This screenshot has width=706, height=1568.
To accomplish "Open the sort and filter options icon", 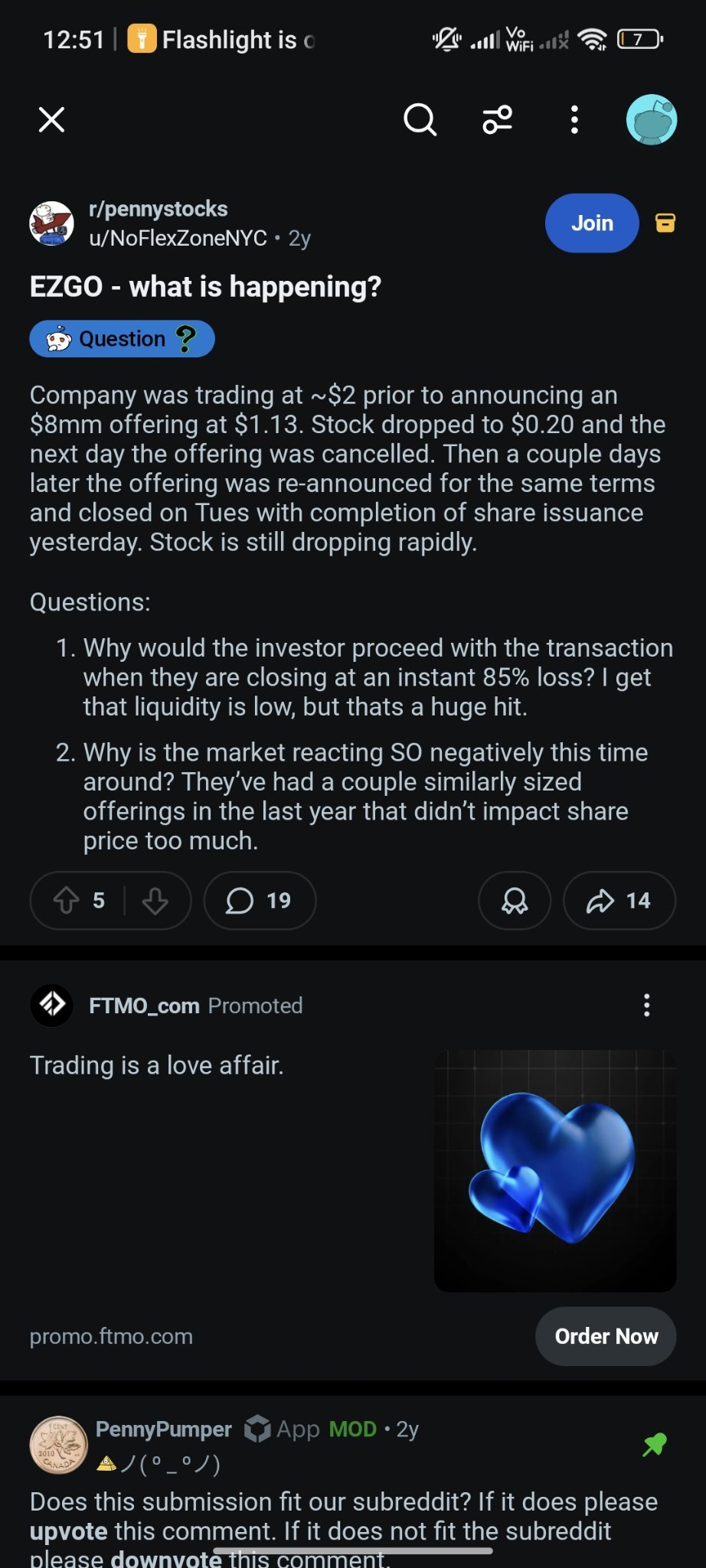I will point(498,119).
